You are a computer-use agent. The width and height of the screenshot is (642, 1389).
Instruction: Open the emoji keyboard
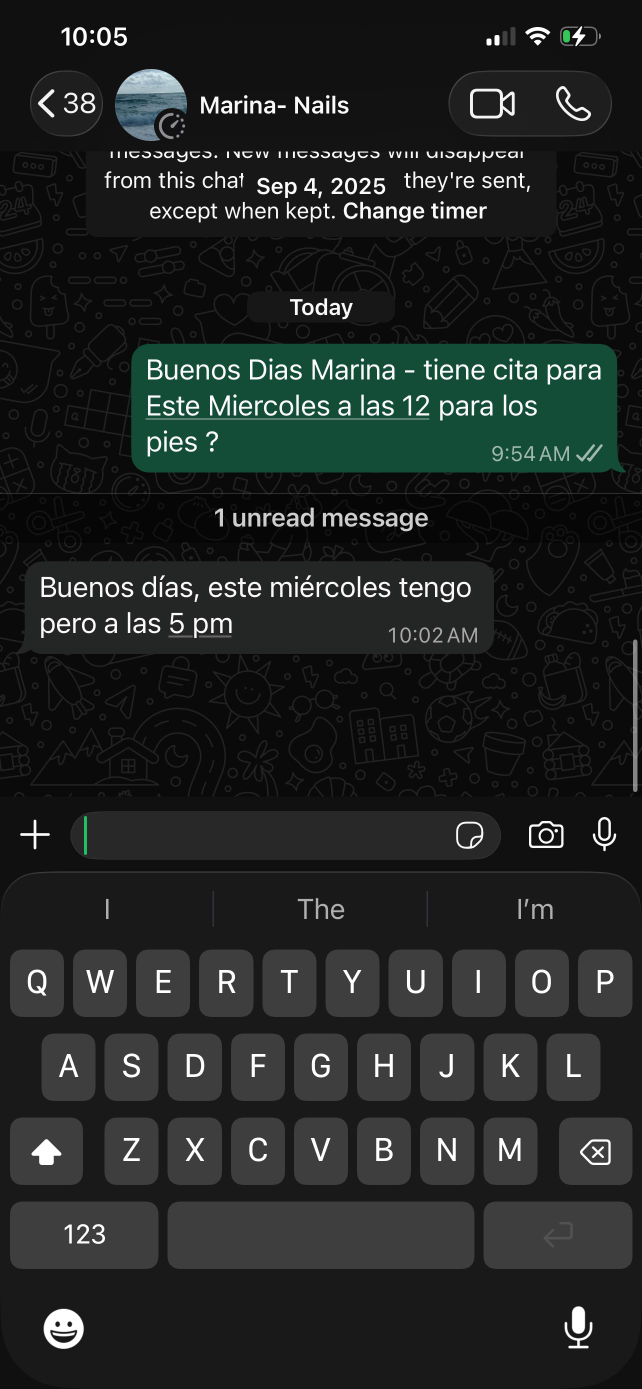point(64,1329)
